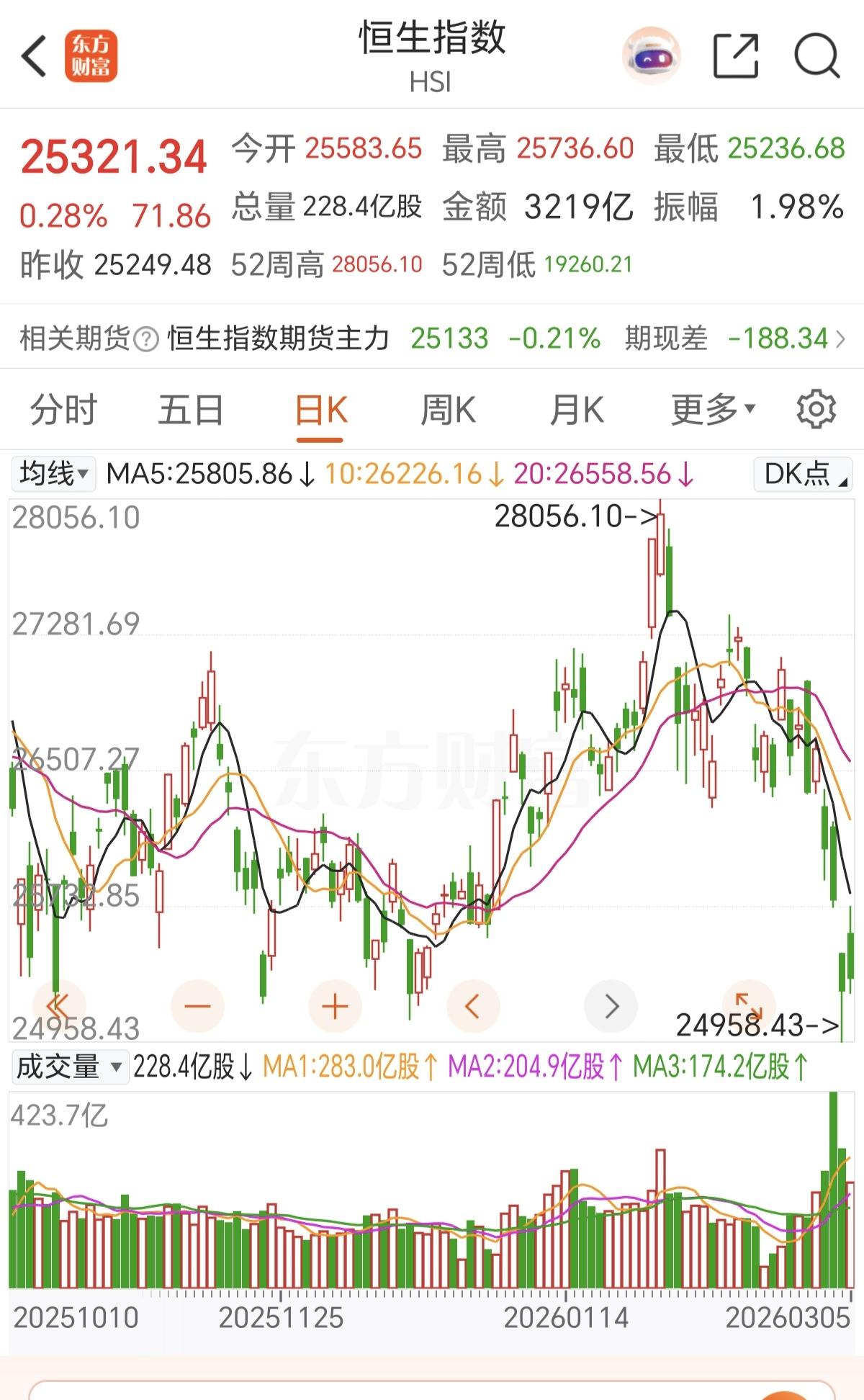Pan chart forward with right arrow control

coord(611,1006)
